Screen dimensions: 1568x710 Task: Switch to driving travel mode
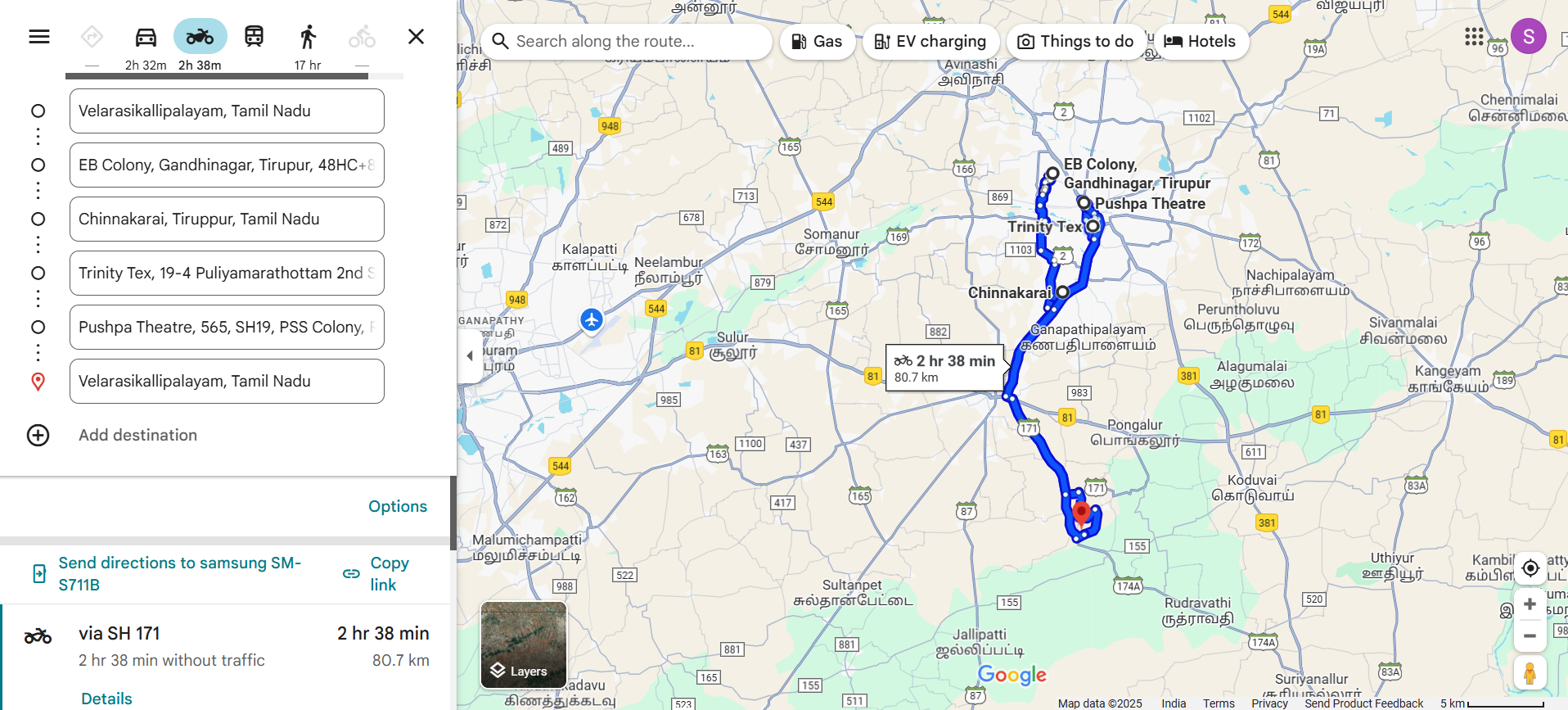click(146, 37)
